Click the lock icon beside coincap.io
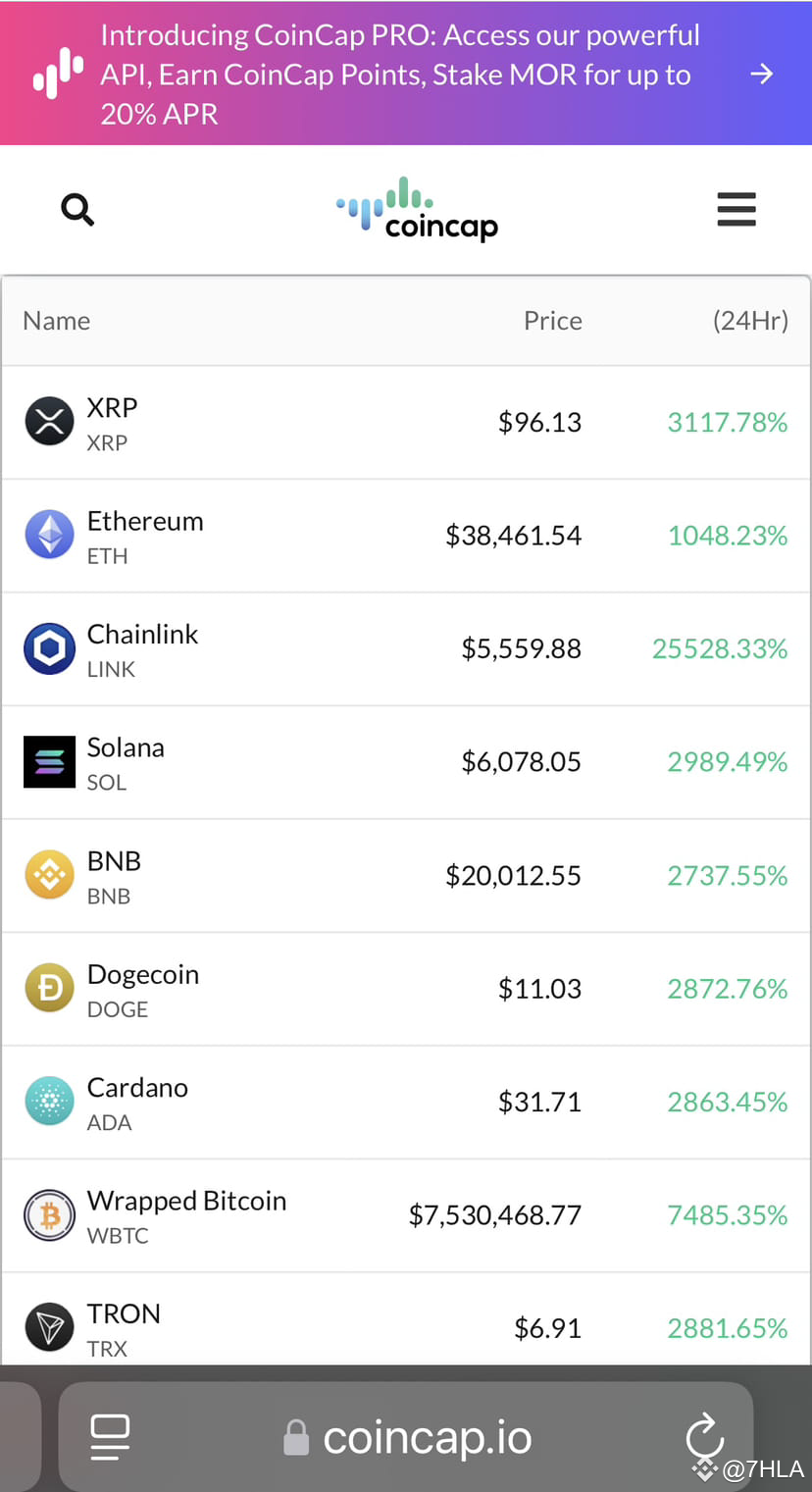812x1492 pixels. pyautogui.click(x=296, y=1436)
